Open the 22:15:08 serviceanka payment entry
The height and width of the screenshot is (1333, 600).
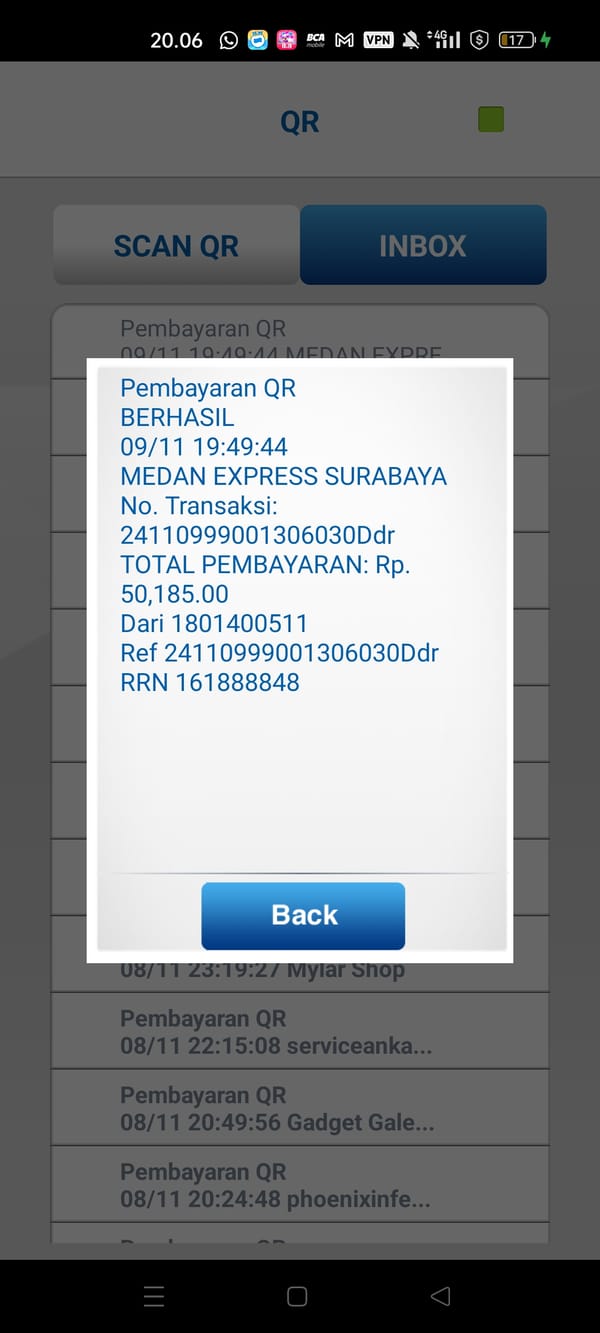point(300,1032)
